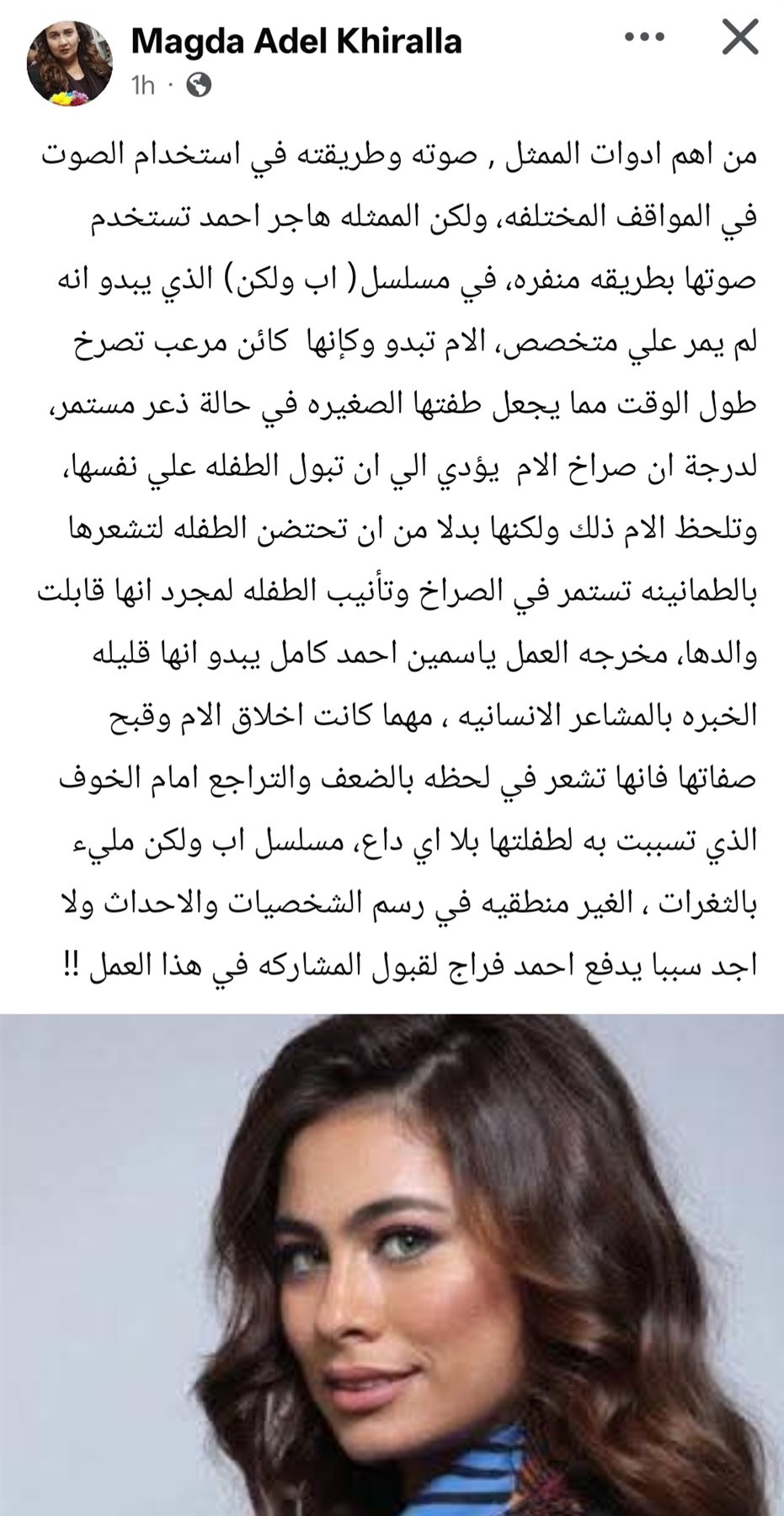Image resolution: width=784 pixels, height=1516 pixels.
Task: Dismiss this post with the X
Action: coord(740,37)
